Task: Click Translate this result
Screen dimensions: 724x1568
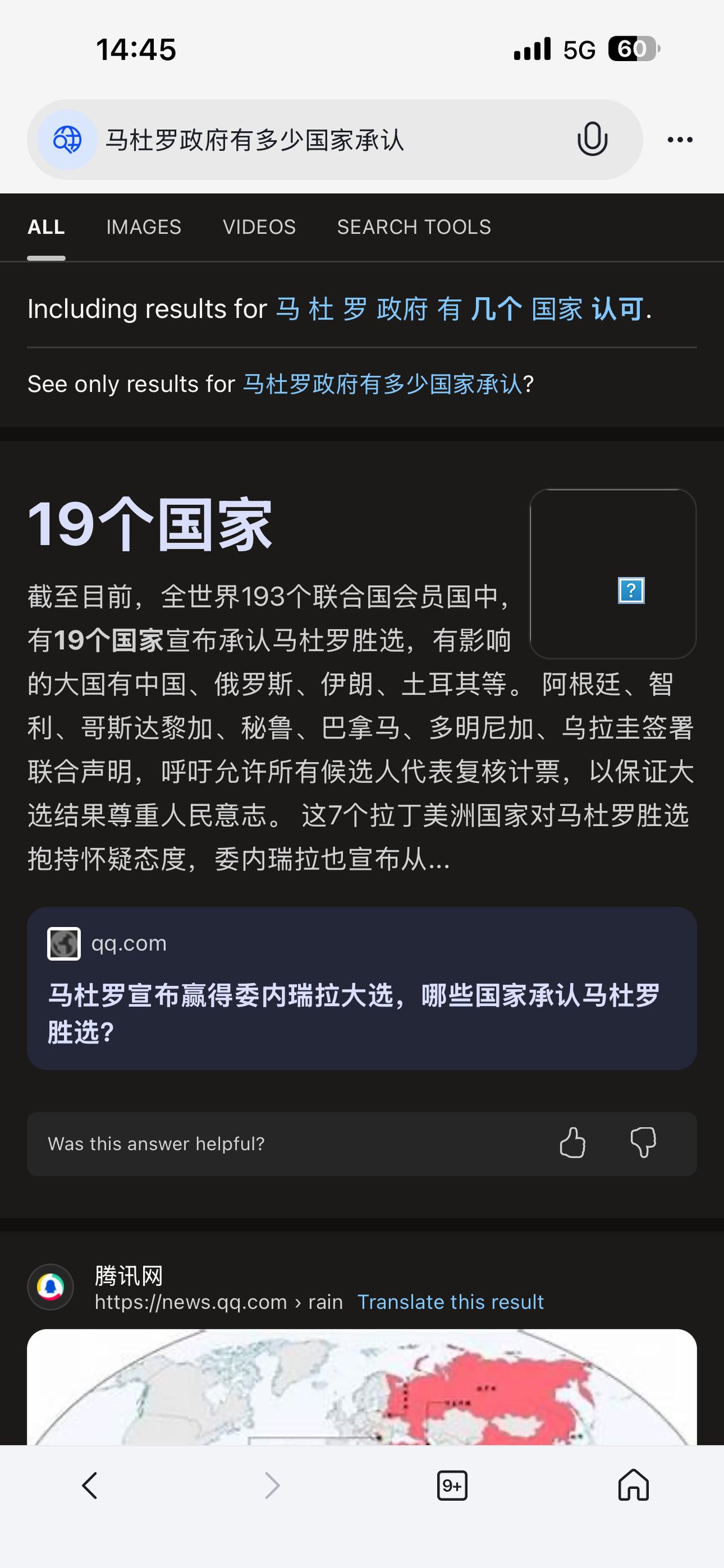Action: (451, 1302)
